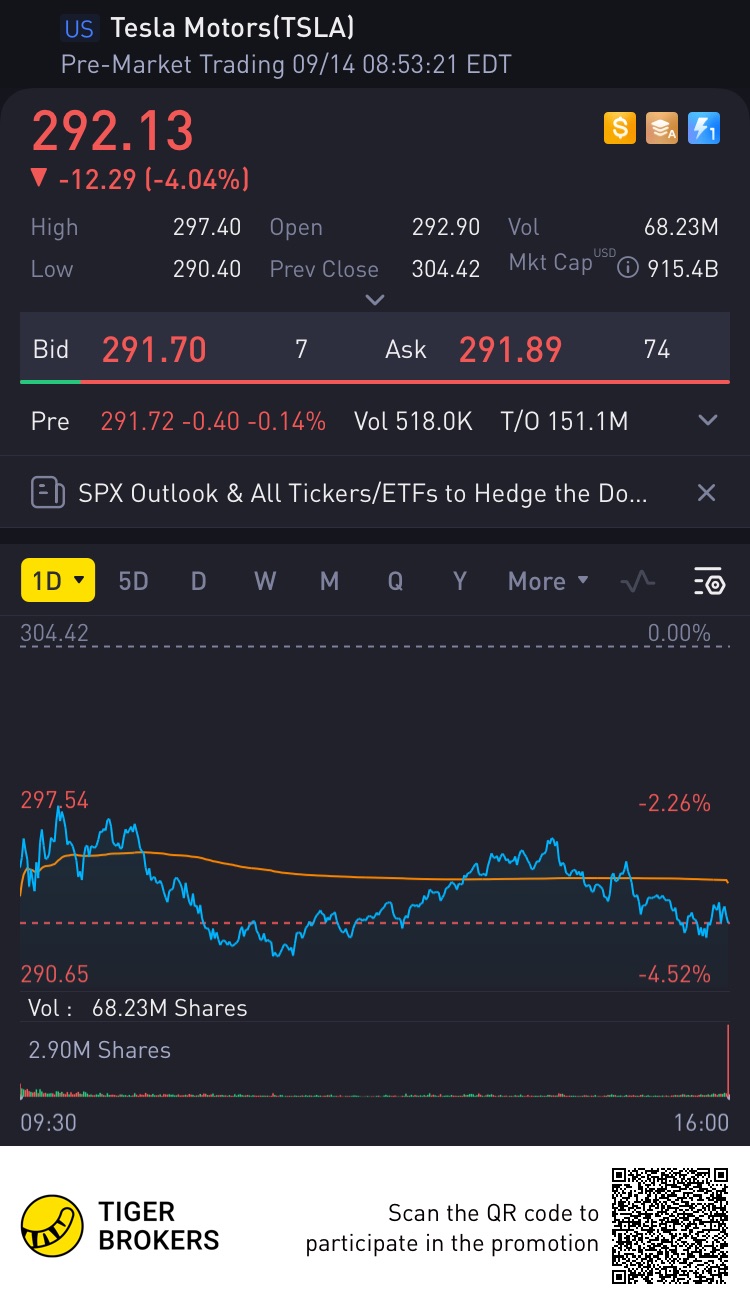Expand the pre-market details row
Viewport: 750px width, 1306px height.
pos(708,421)
